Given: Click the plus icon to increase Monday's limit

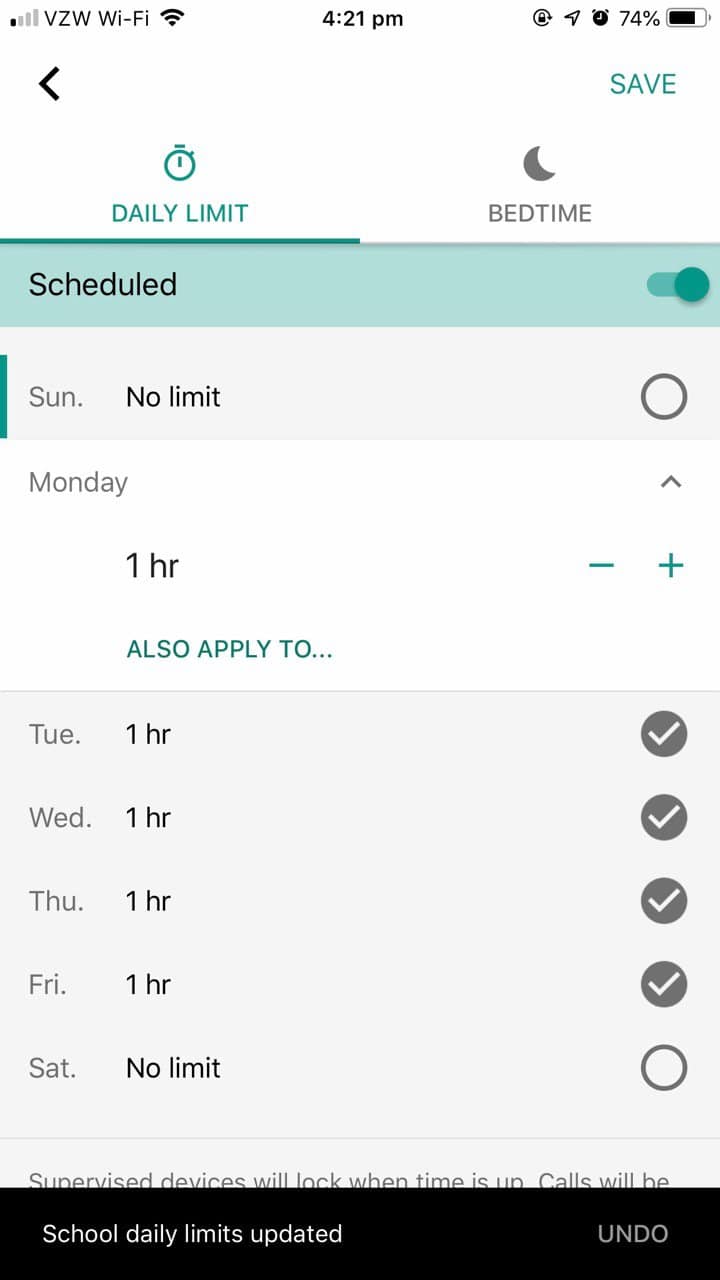Looking at the screenshot, I should (670, 565).
